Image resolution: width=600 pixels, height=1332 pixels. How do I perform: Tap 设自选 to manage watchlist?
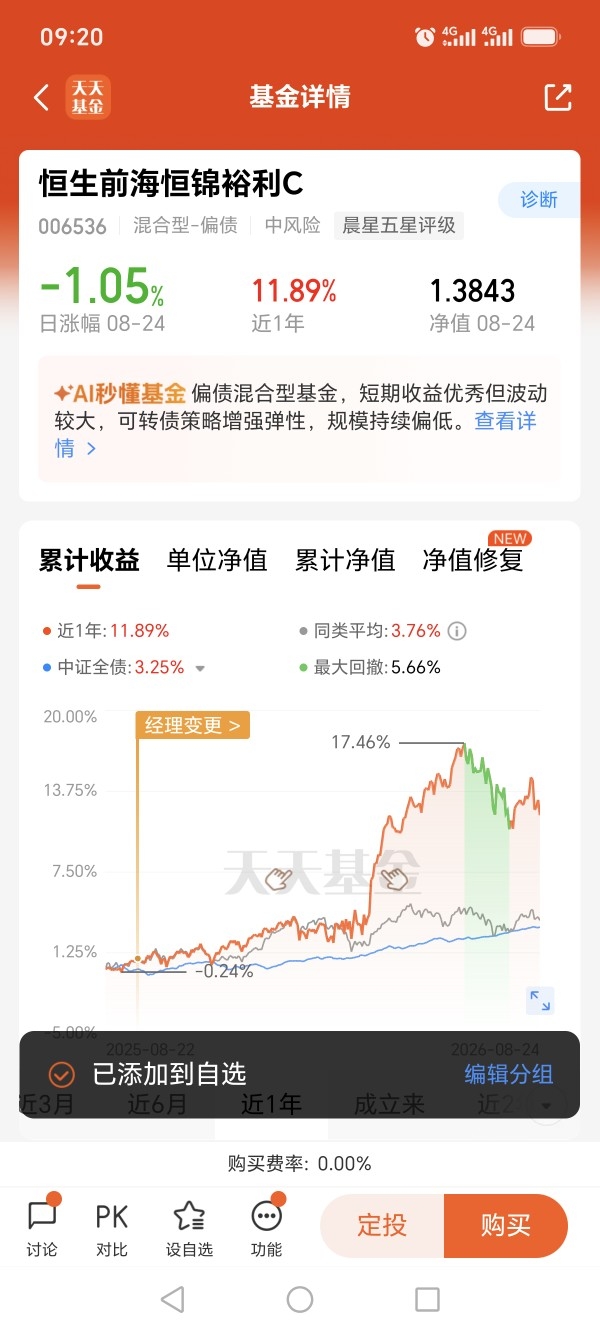tap(189, 1227)
